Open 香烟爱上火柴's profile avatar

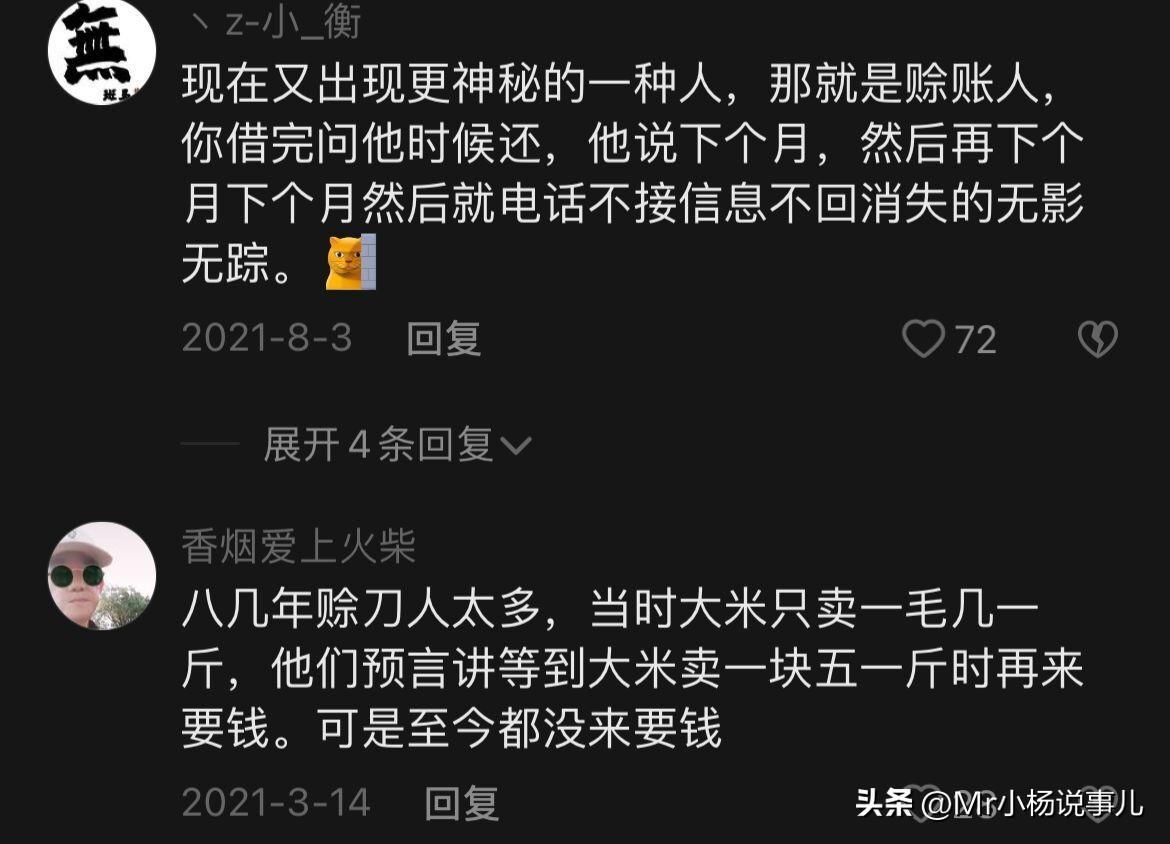click(101, 576)
